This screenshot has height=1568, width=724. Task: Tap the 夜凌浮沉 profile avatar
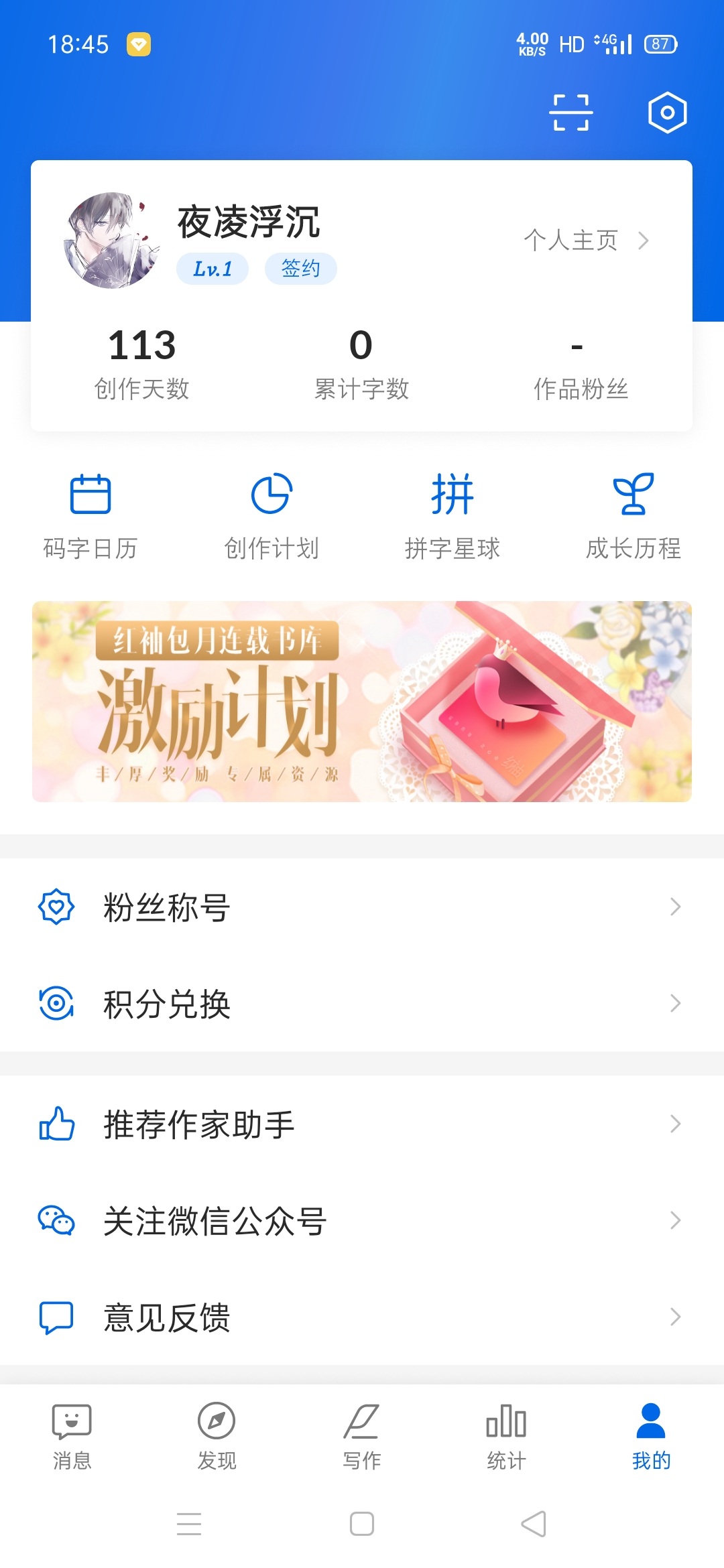click(111, 240)
